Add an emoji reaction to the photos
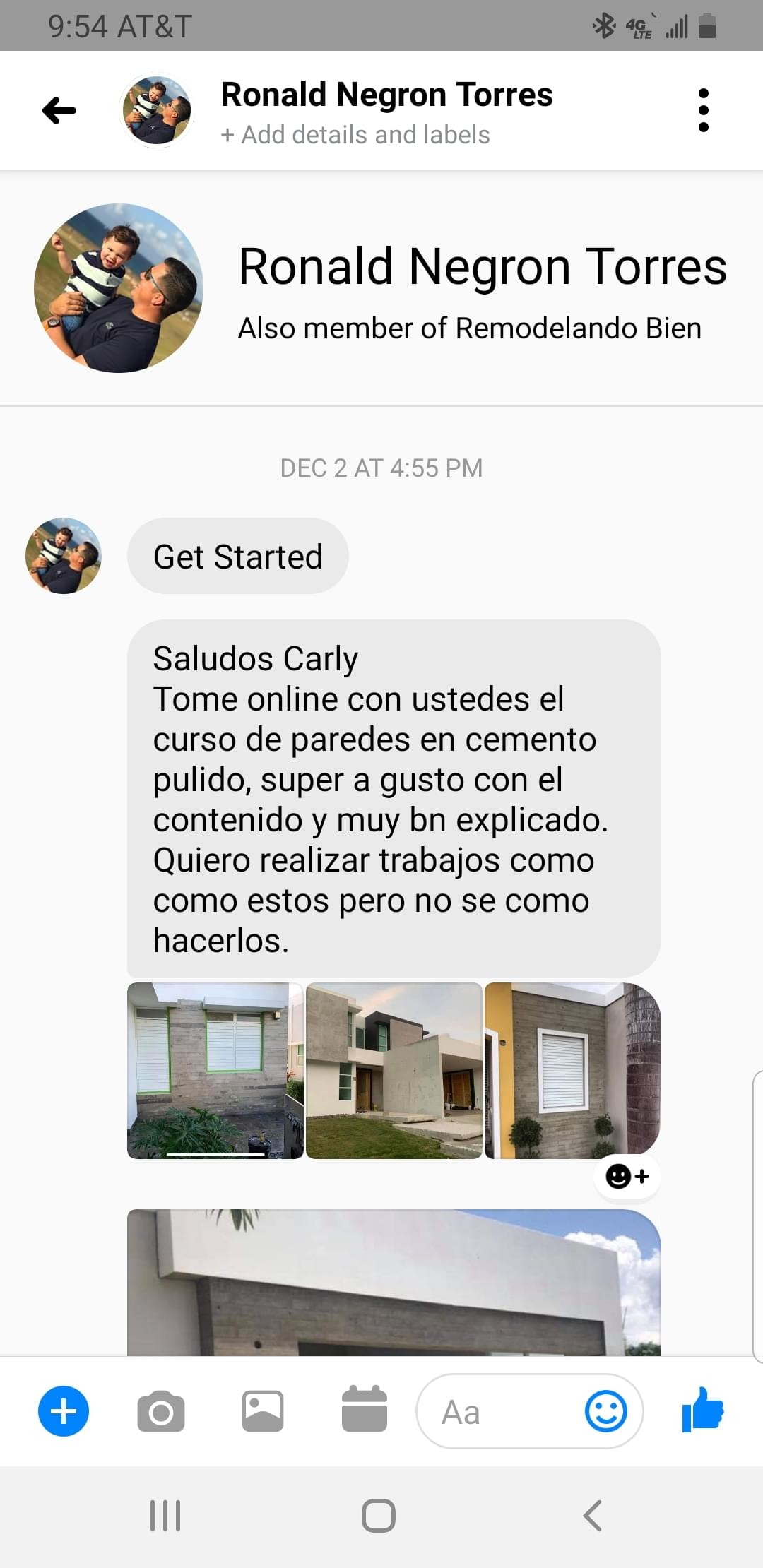763x1568 pixels. coord(627,1176)
